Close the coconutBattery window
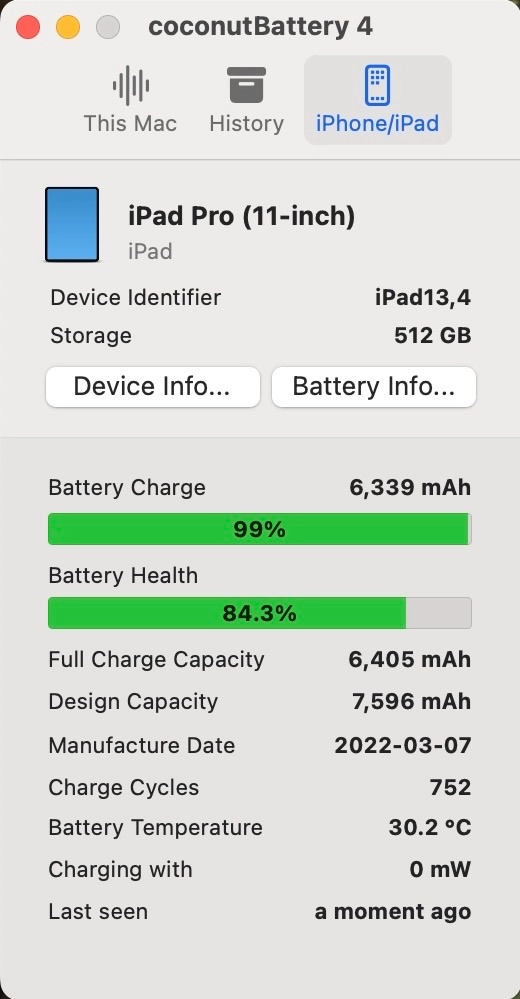This screenshot has height=999, width=520. pos(28,27)
